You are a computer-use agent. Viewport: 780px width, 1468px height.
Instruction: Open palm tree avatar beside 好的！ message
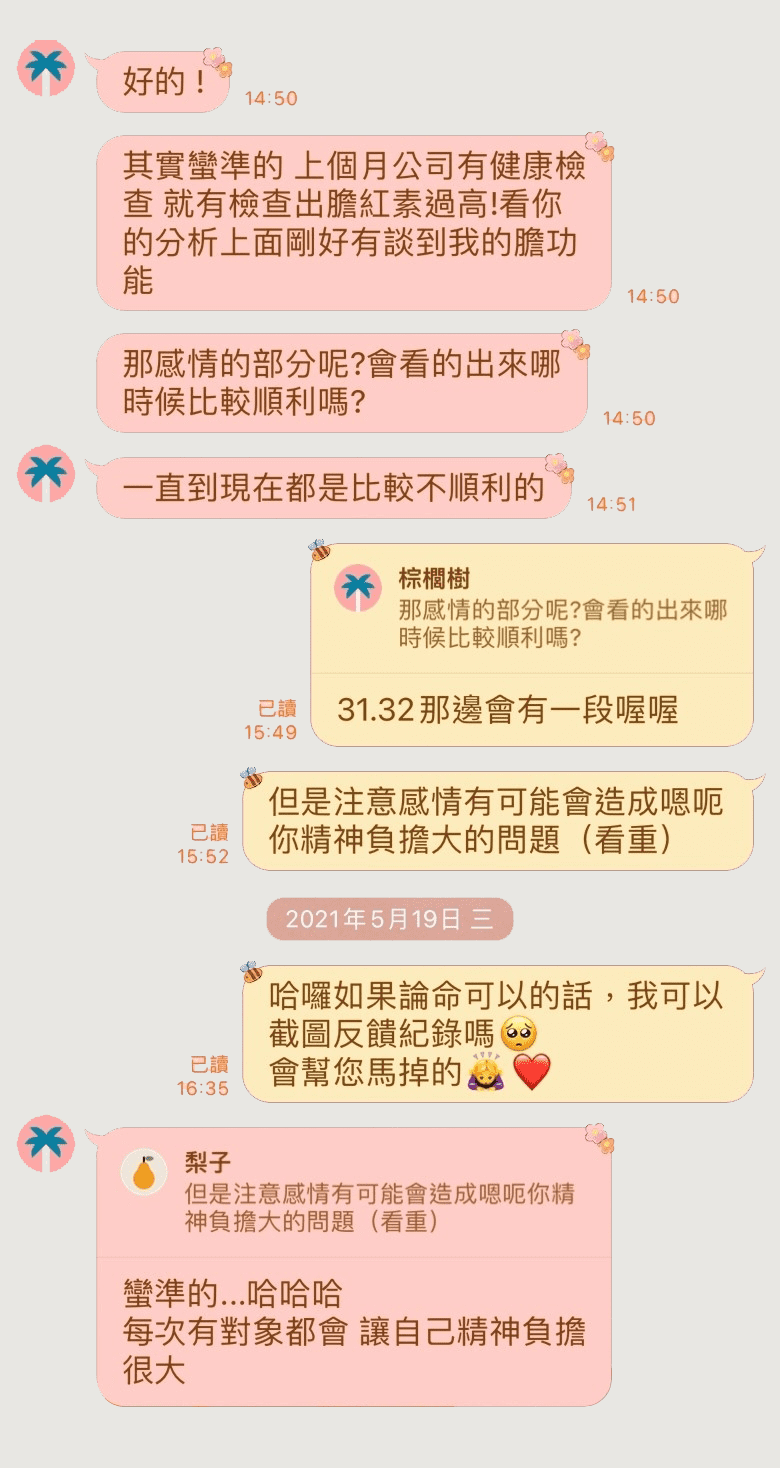(x=46, y=68)
